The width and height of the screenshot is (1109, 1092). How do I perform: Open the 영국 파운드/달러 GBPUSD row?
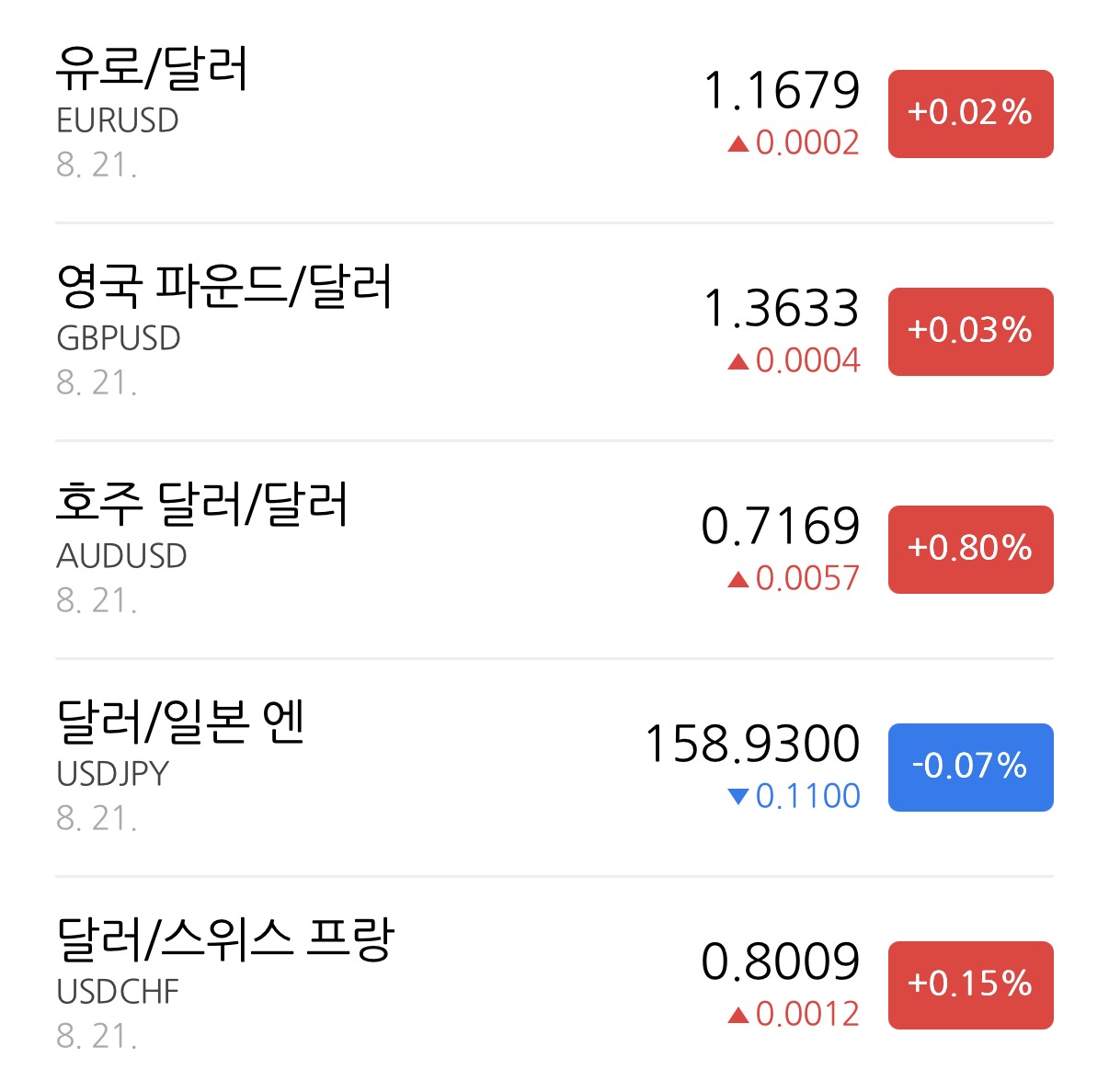pyautogui.click(x=554, y=331)
